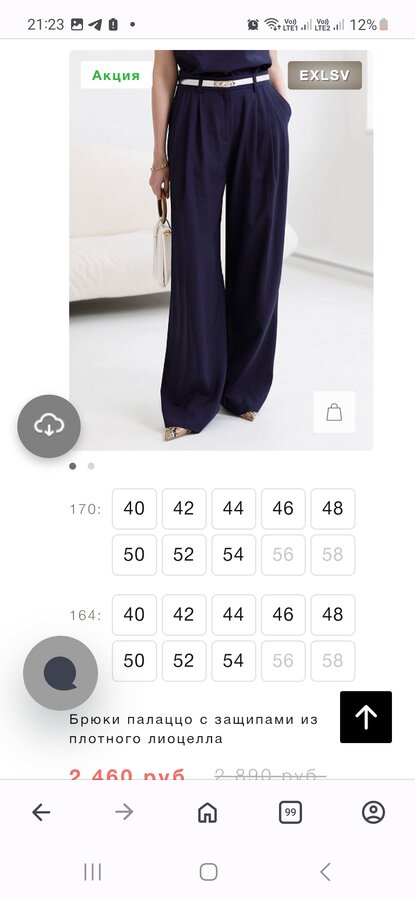Go back in the browser toolbar
This screenshot has width=415, height=900.
point(41,812)
